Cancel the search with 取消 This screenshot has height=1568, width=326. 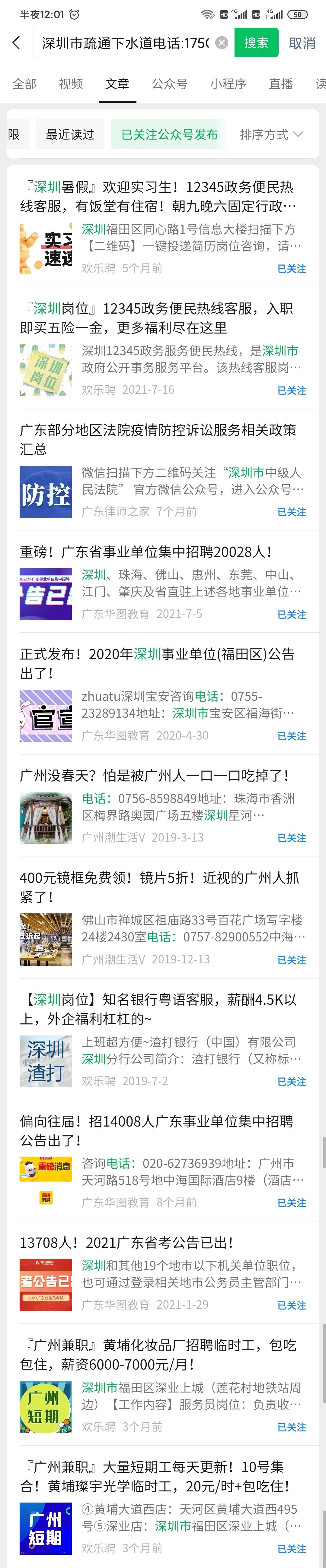(x=302, y=43)
